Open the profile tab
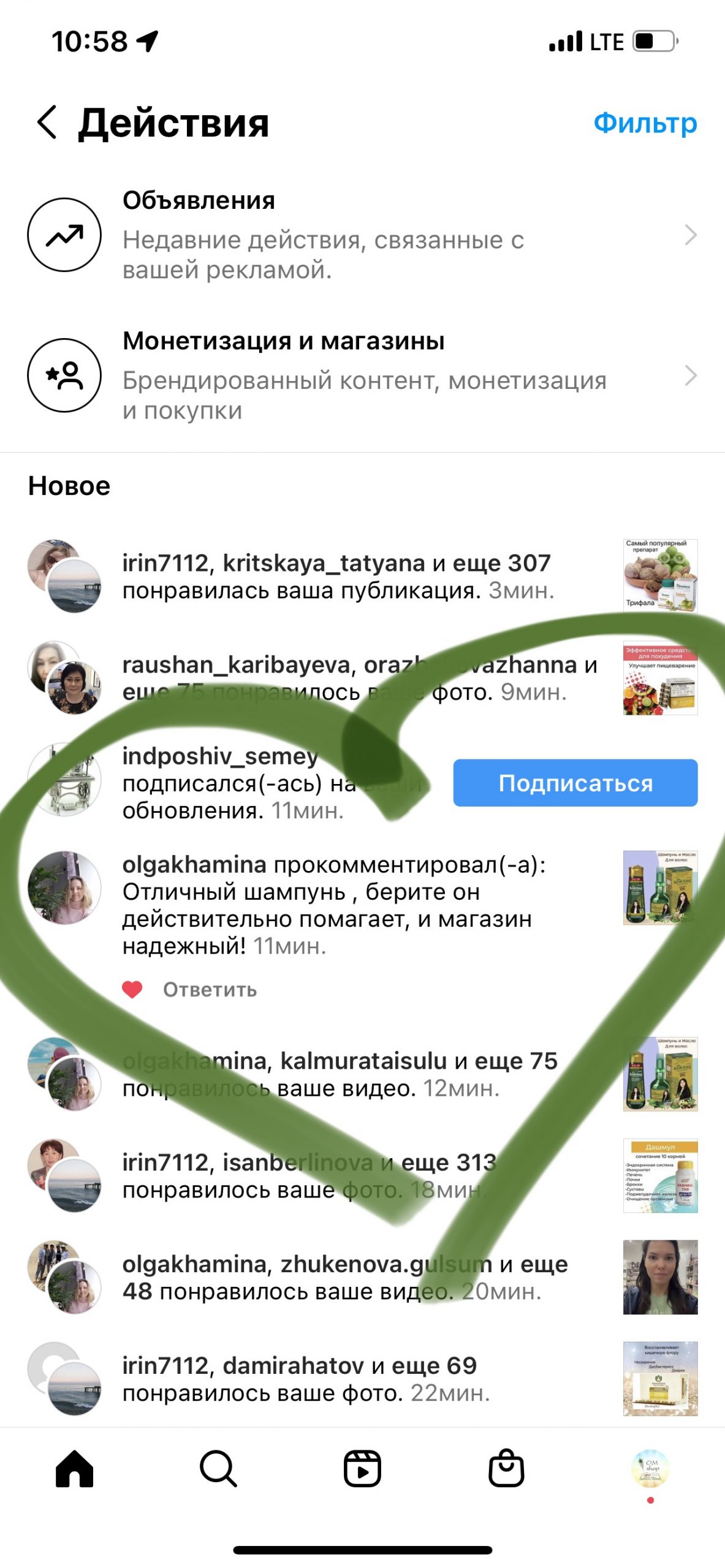 click(x=650, y=1469)
